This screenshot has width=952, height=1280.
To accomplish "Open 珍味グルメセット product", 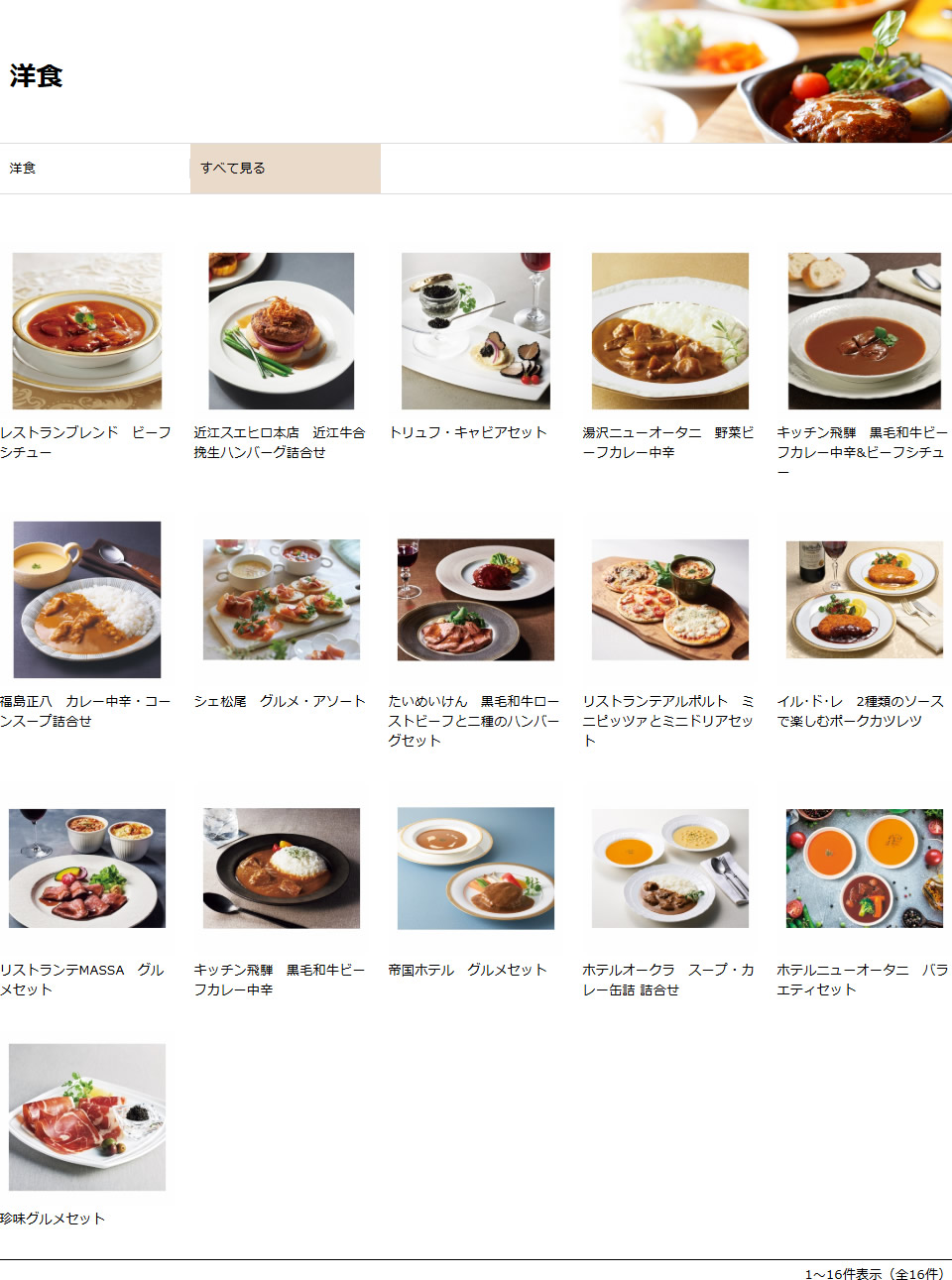I will tap(87, 1117).
